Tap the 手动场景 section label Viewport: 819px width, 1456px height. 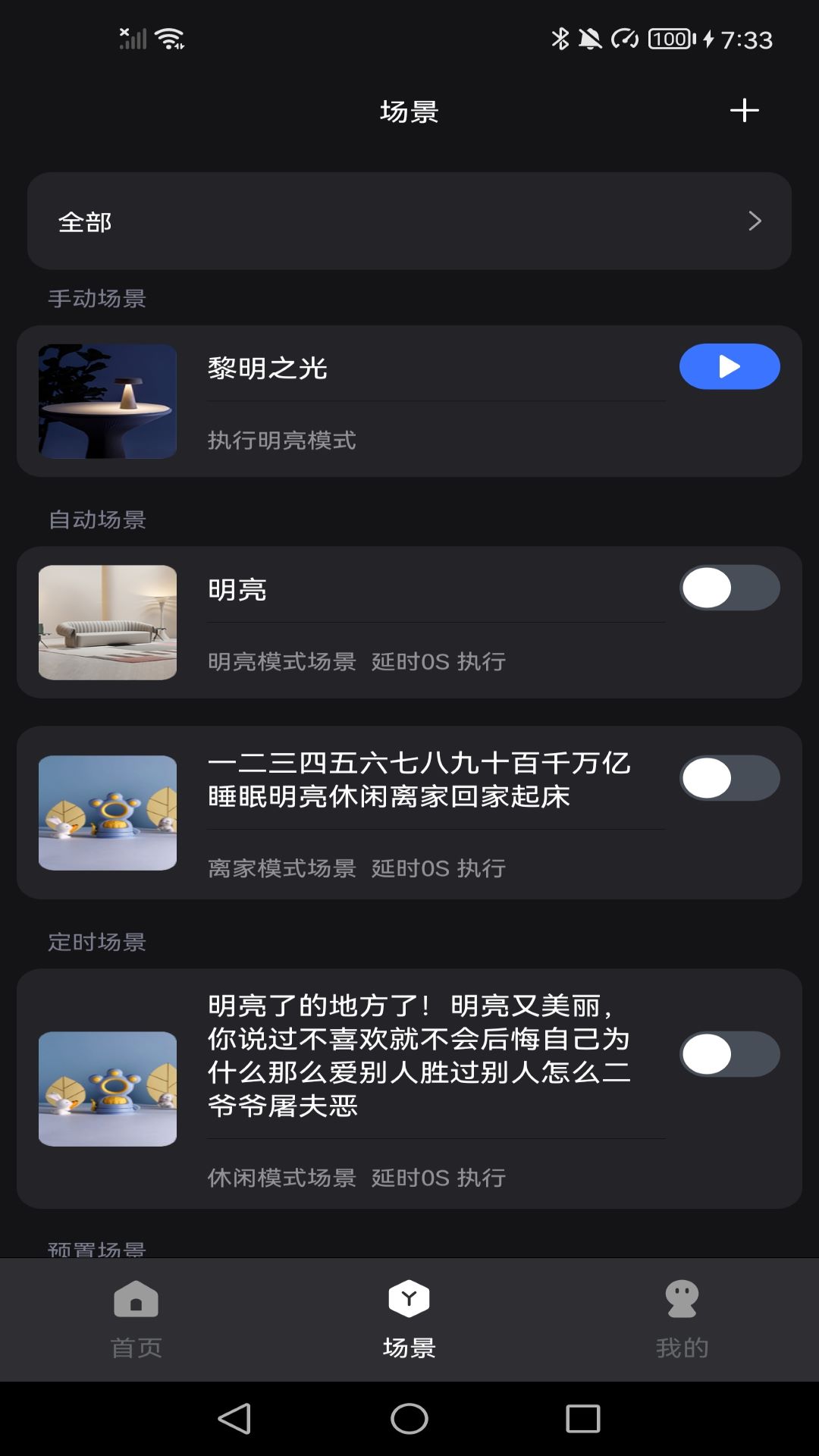(x=96, y=297)
